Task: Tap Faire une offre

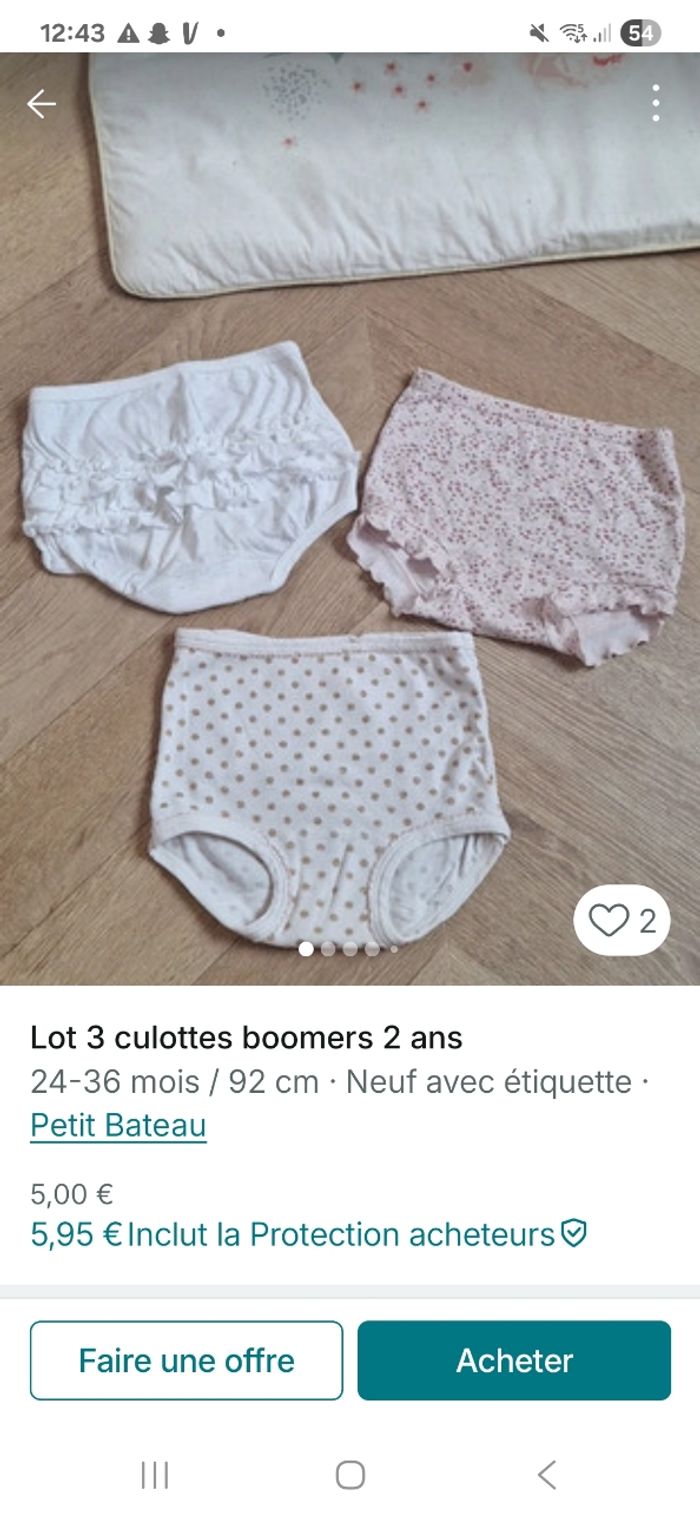Action: point(186,1360)
